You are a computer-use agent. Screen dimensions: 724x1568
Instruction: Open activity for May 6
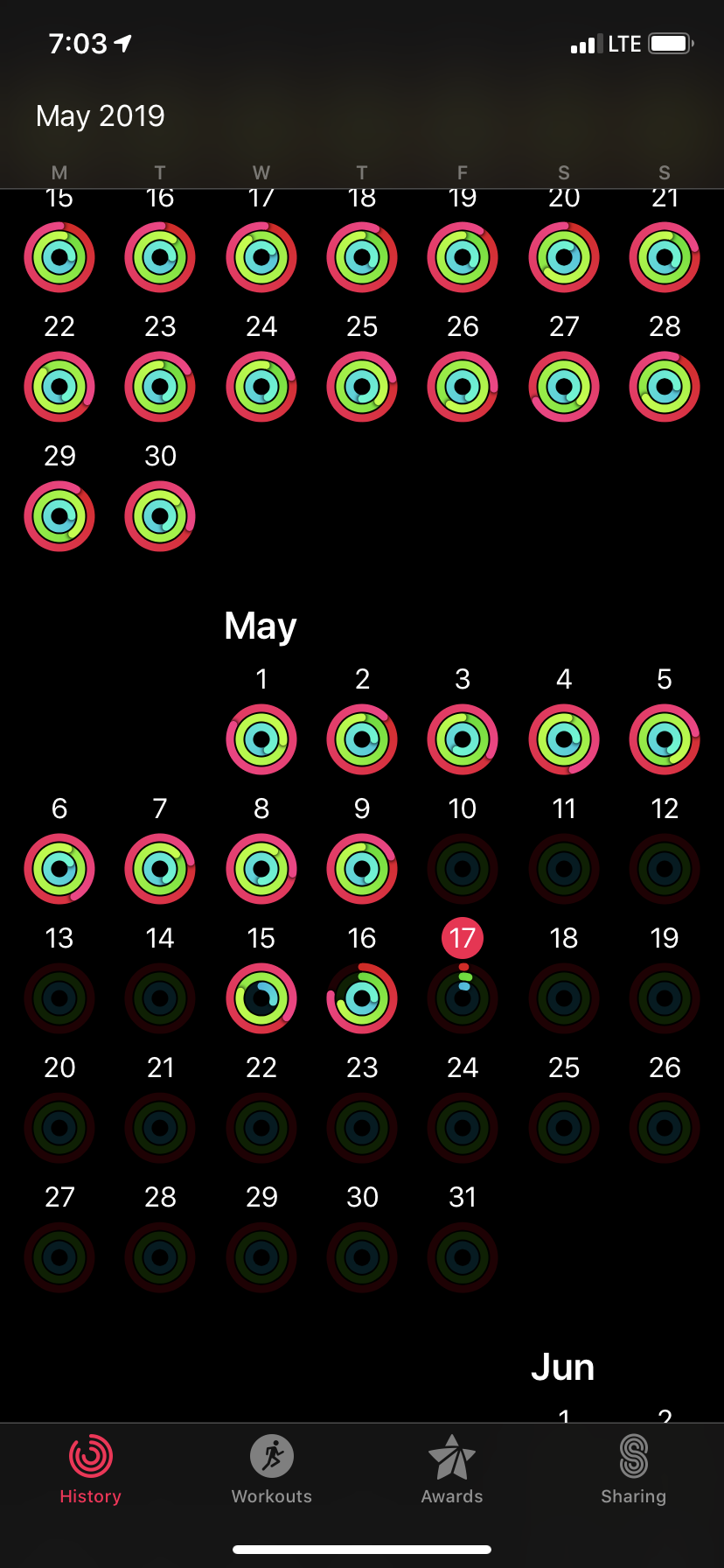click(x=59, y=869)
